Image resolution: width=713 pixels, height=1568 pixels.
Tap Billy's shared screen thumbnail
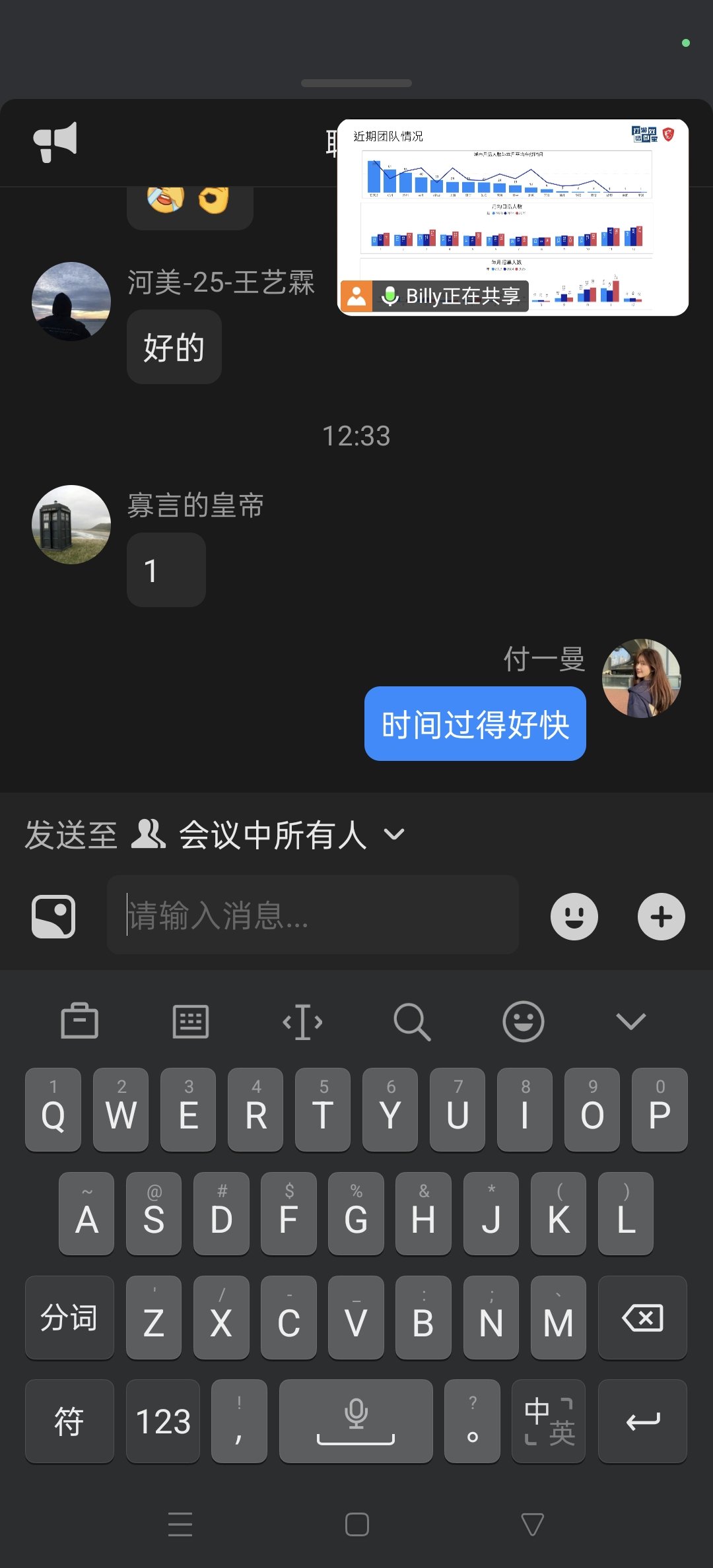(513, 218)
